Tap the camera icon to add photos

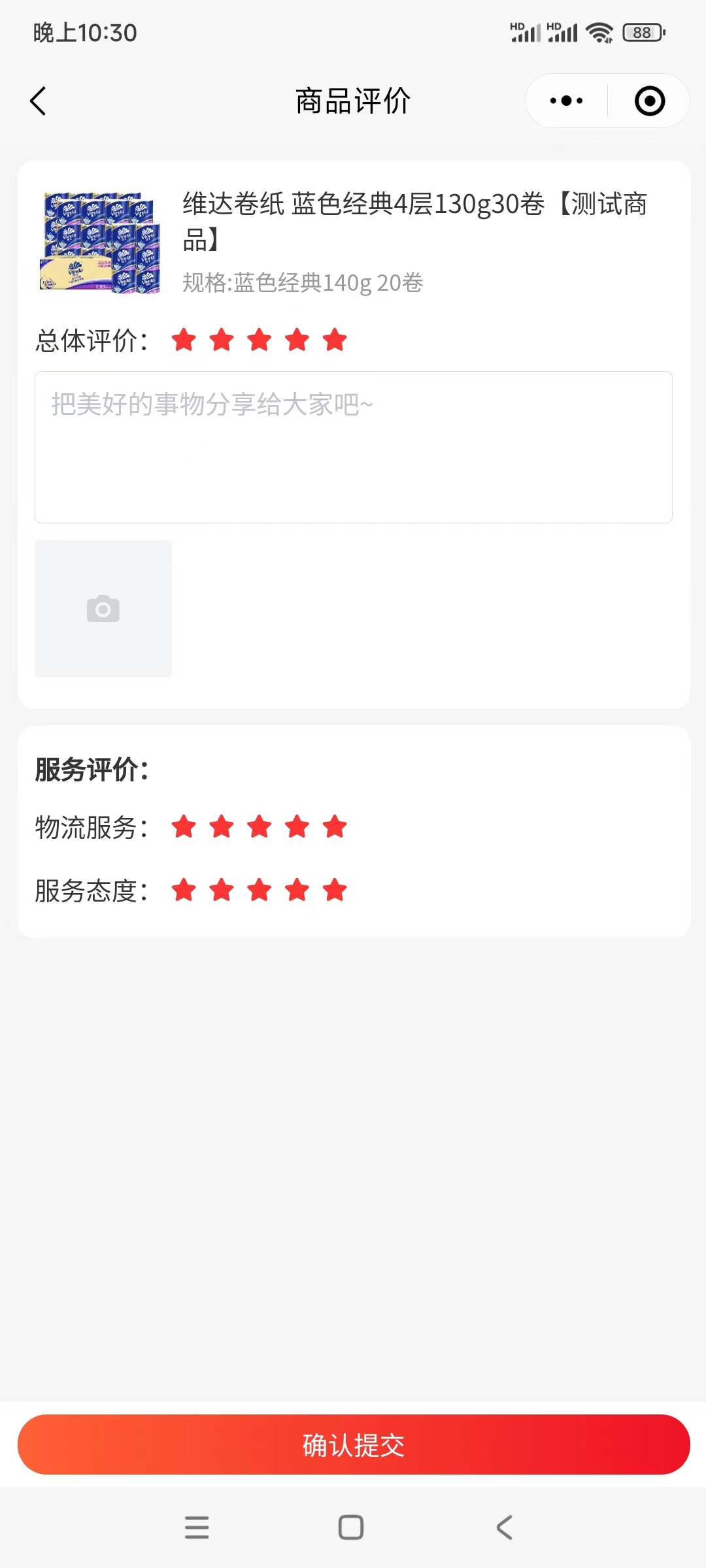click(x=102, y=609)
